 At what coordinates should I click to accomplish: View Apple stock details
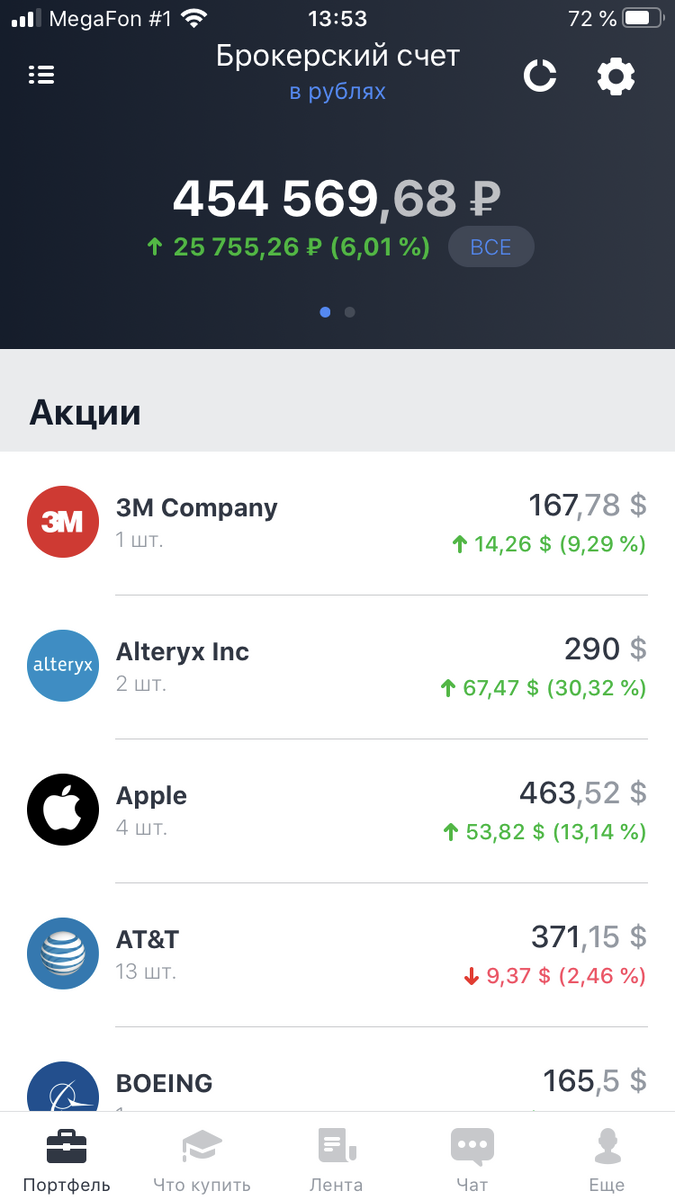[337, 811]
